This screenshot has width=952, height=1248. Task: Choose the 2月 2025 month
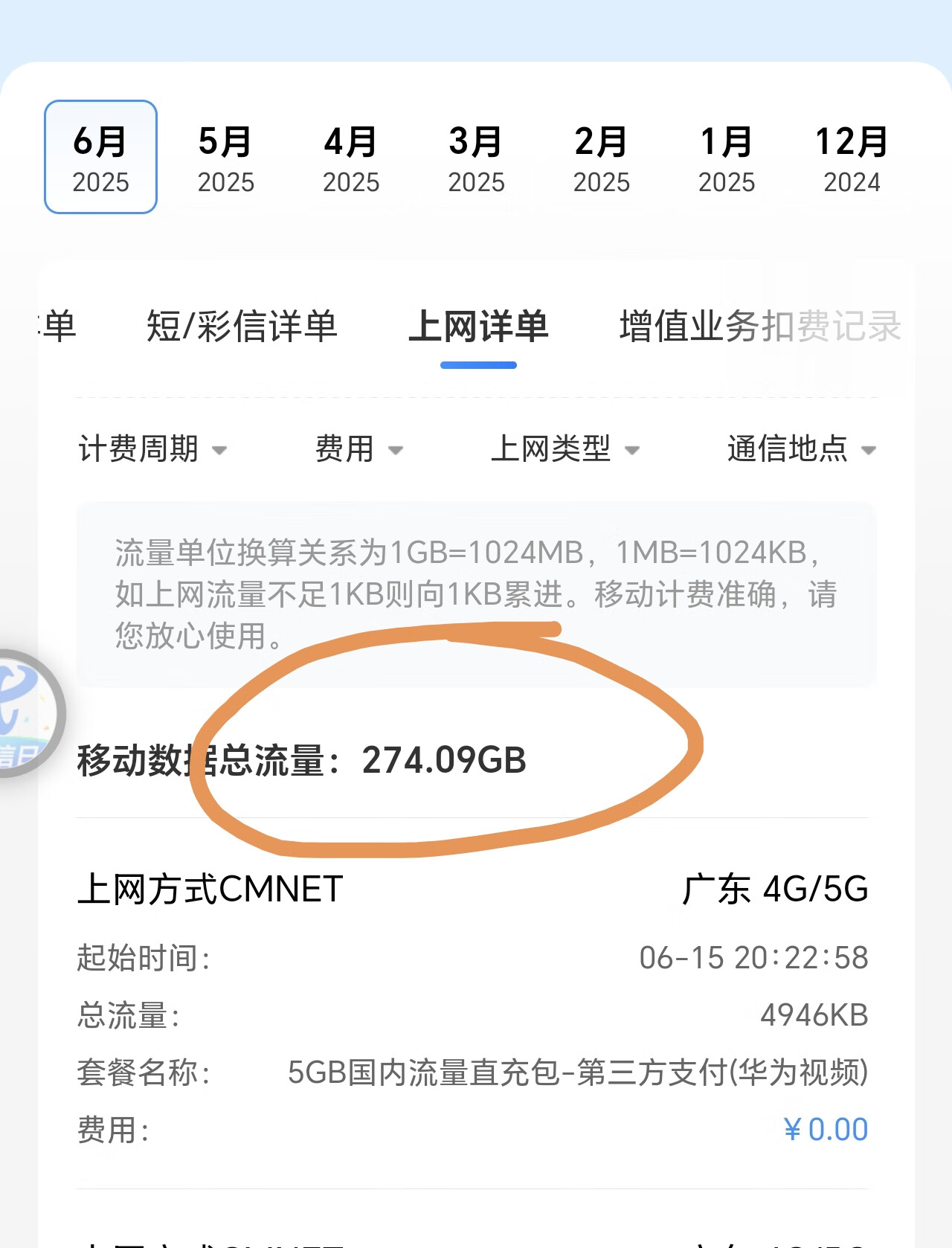coord(602,158)
